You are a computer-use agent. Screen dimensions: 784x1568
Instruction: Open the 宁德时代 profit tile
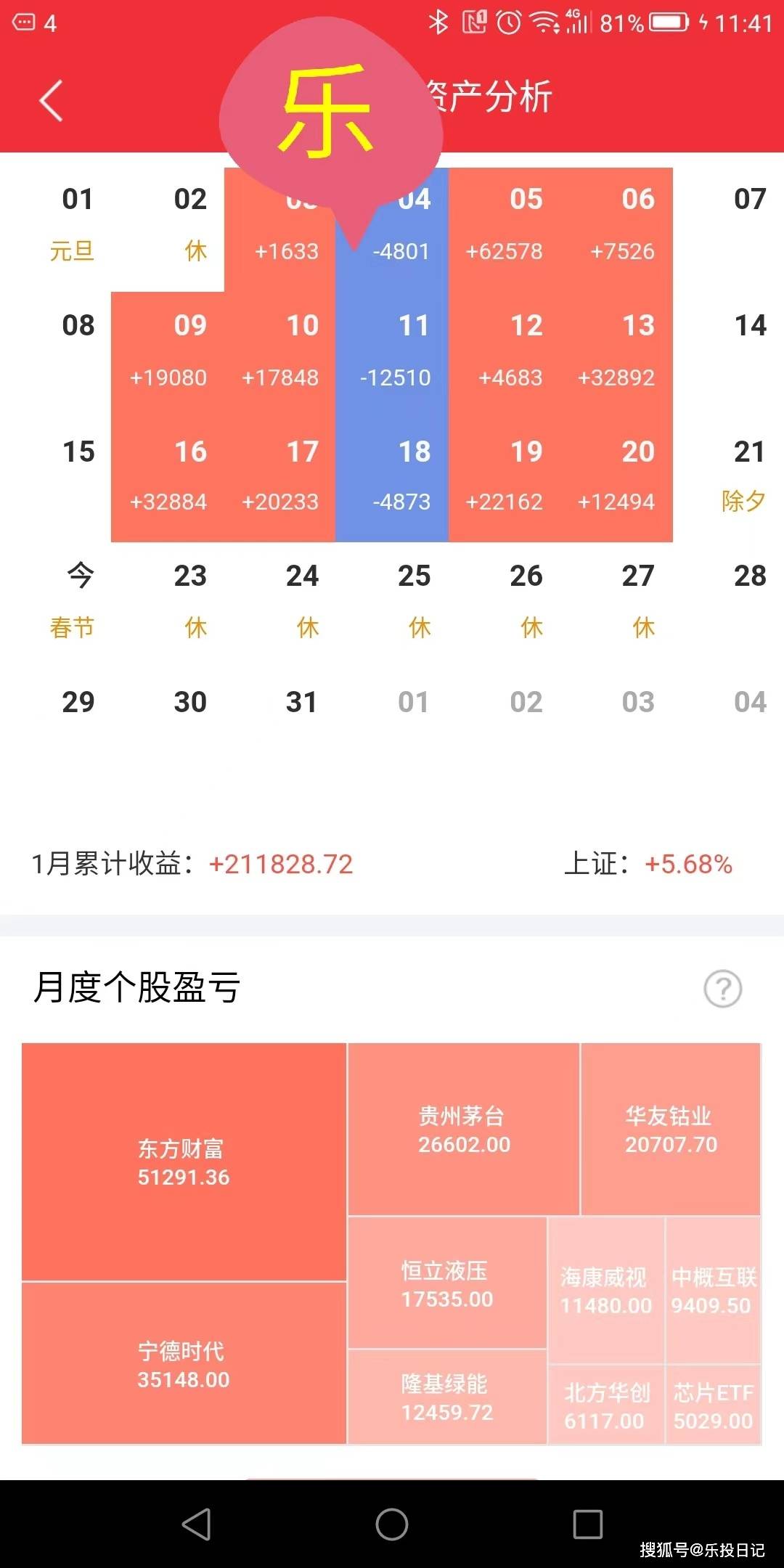184,1363
